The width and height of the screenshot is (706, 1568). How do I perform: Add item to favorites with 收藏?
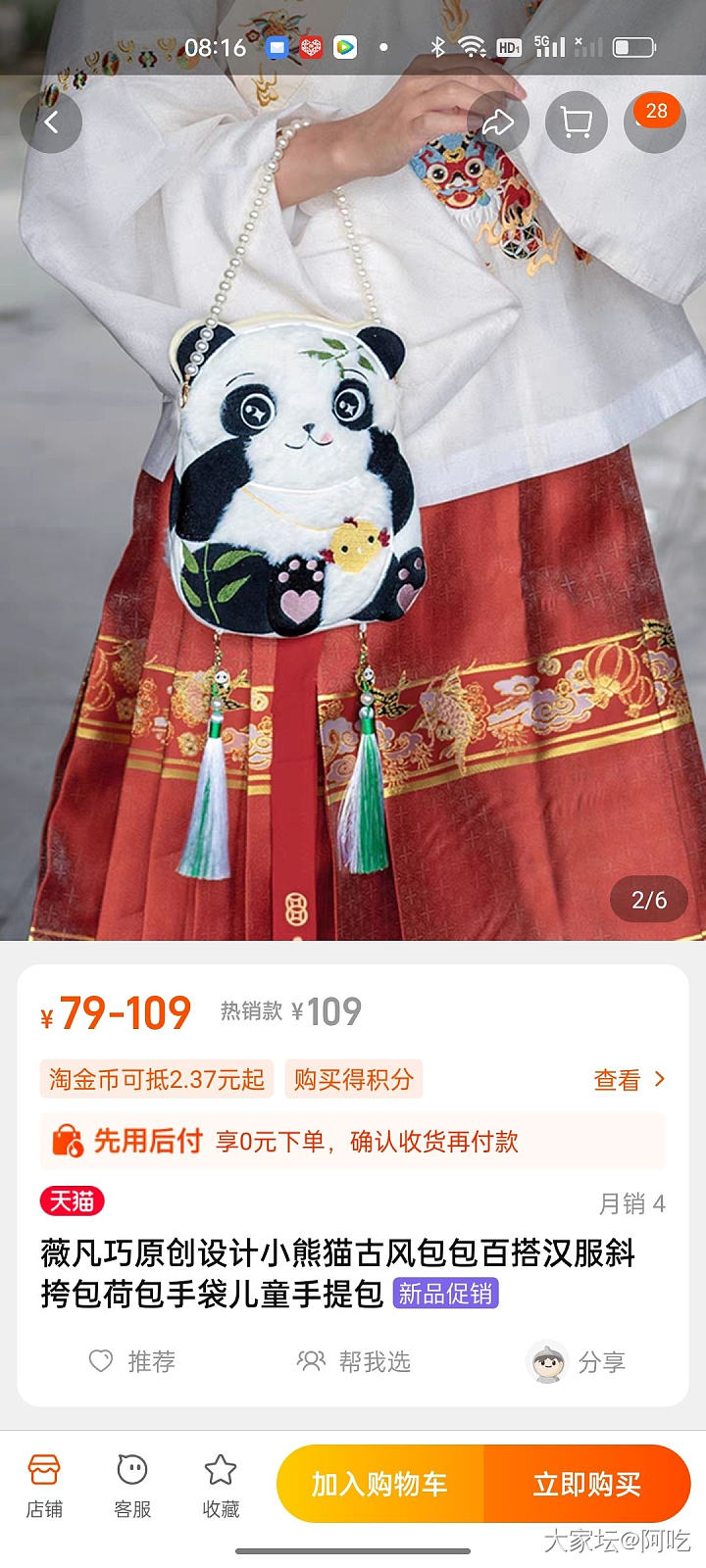[x=221, y=1486]
